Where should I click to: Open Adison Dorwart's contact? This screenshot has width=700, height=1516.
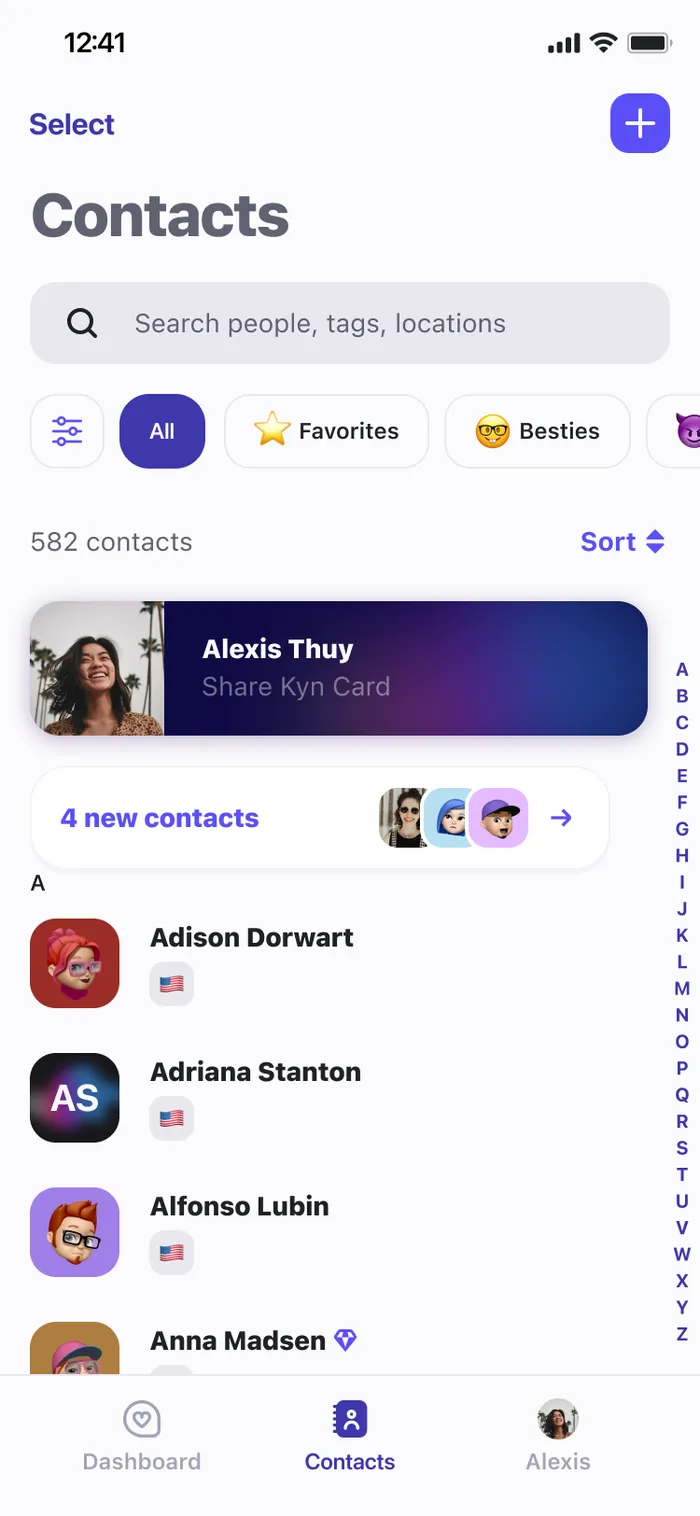pos(330,963)
